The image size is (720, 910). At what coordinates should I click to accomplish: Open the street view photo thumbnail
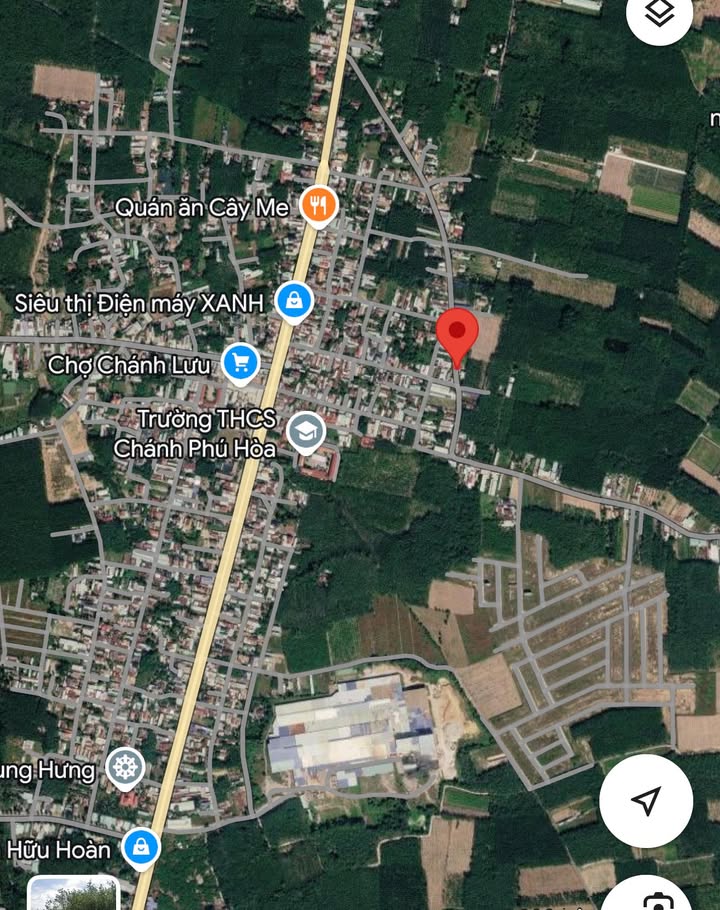(73, 893)
